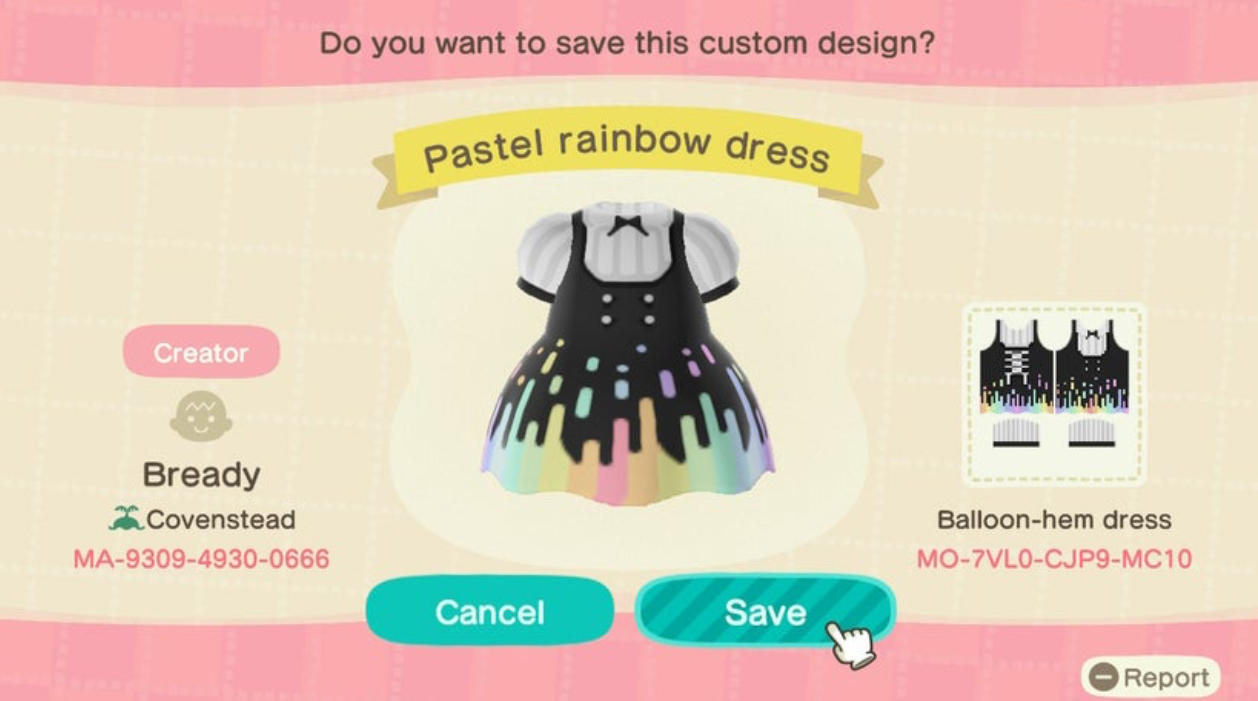Report this custom design

pyautogui.click(x=1150, y=677)
